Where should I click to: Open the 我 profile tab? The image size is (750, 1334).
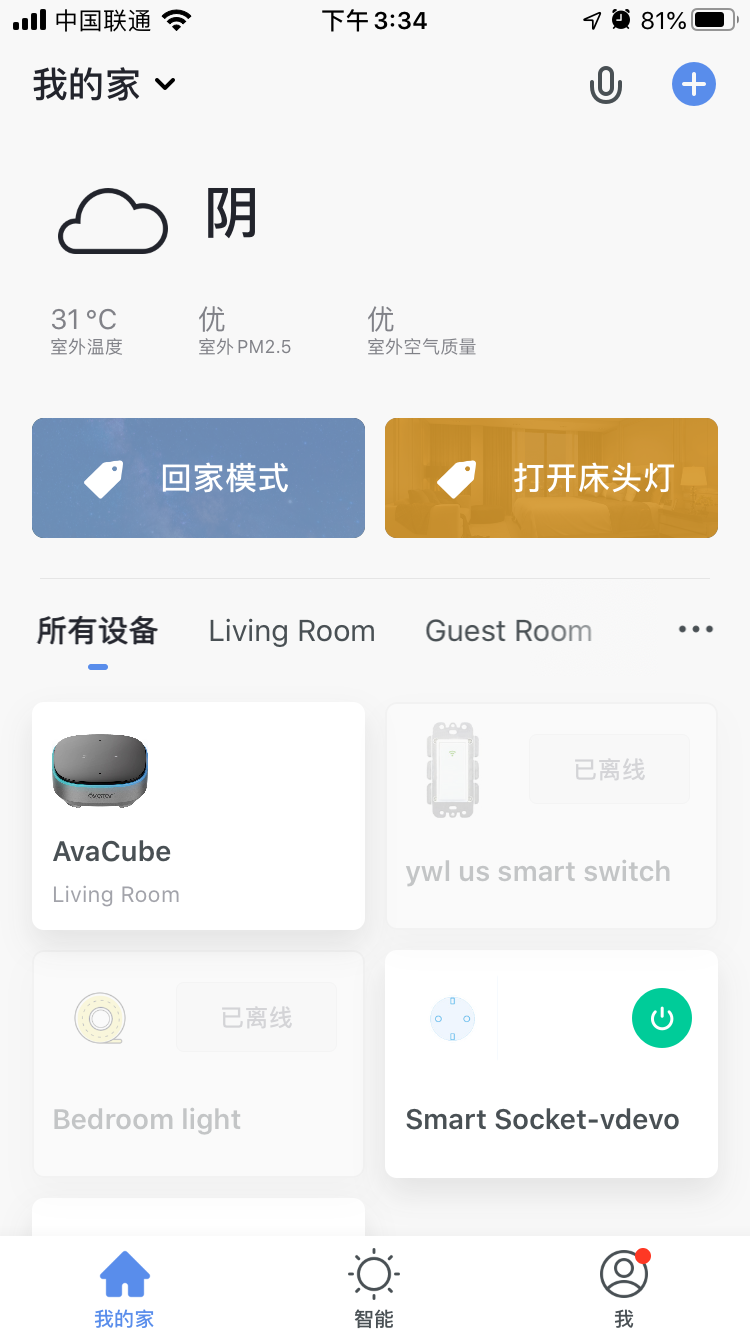(x=624, y=1288)
